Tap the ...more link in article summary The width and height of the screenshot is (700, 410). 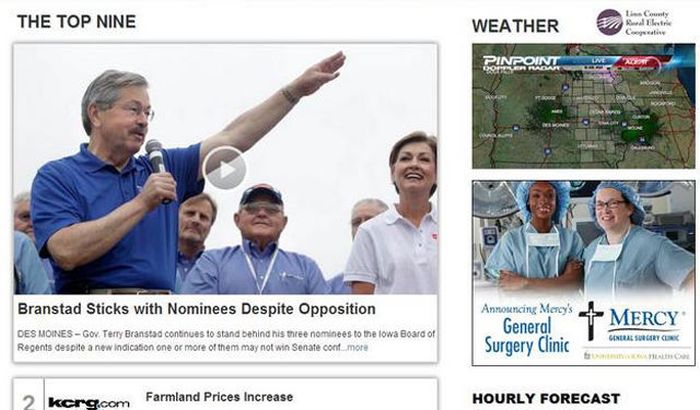(x=356, y=348)
